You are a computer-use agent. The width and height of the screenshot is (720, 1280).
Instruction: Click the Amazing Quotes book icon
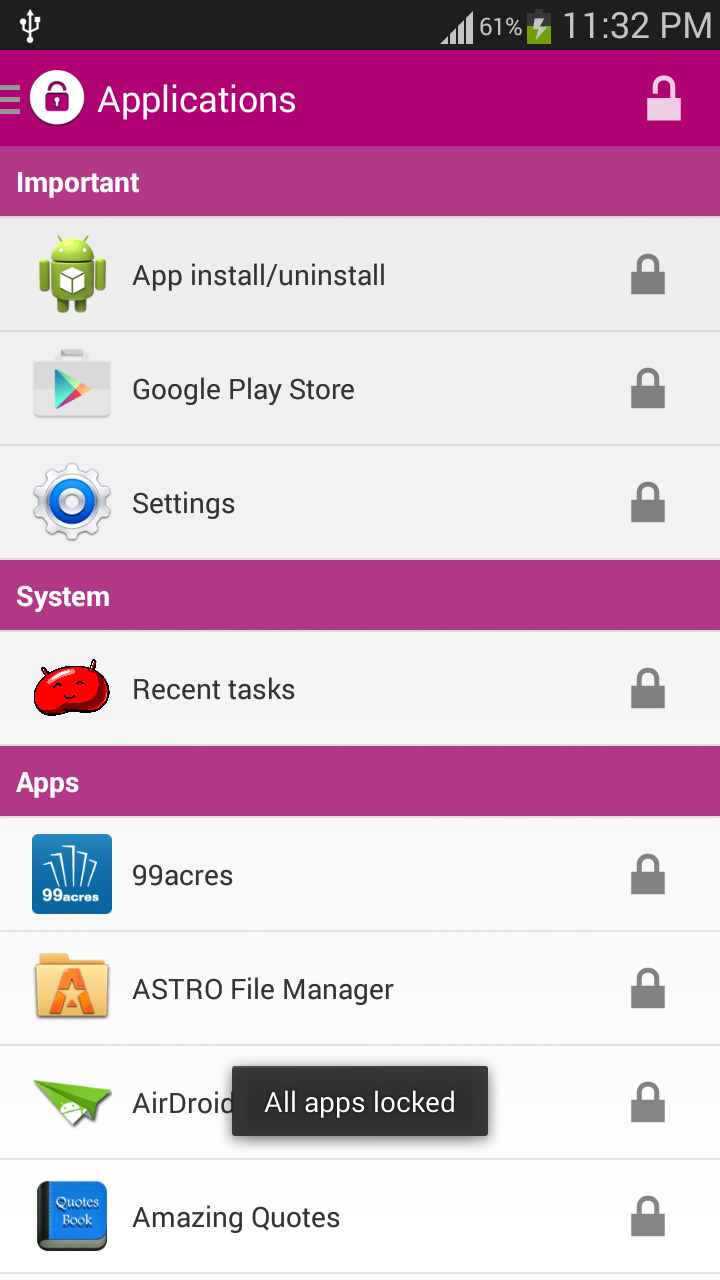point(71,1217)
